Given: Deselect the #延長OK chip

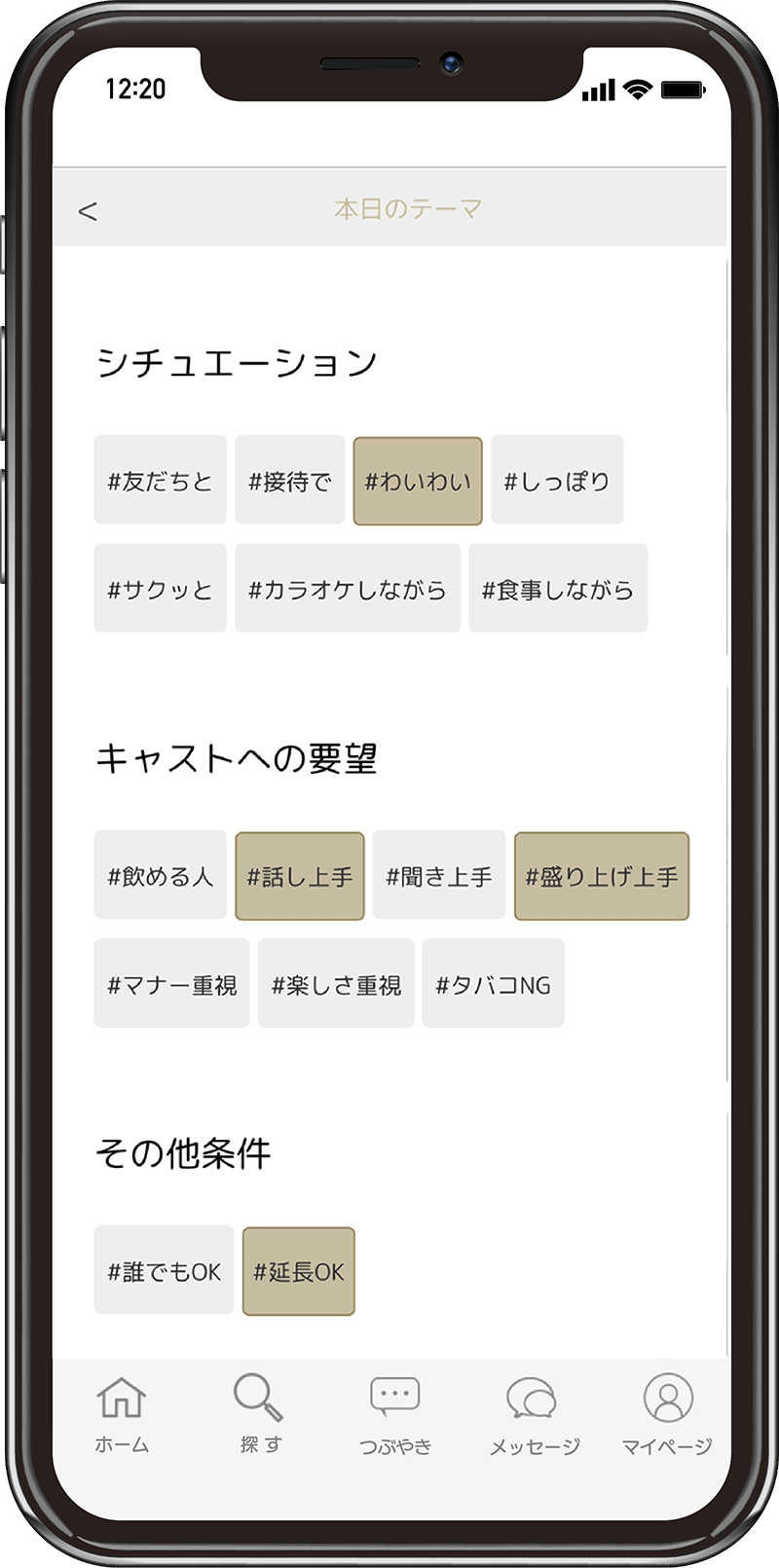Looking at the screenshot, I should tap(299, 1270).
